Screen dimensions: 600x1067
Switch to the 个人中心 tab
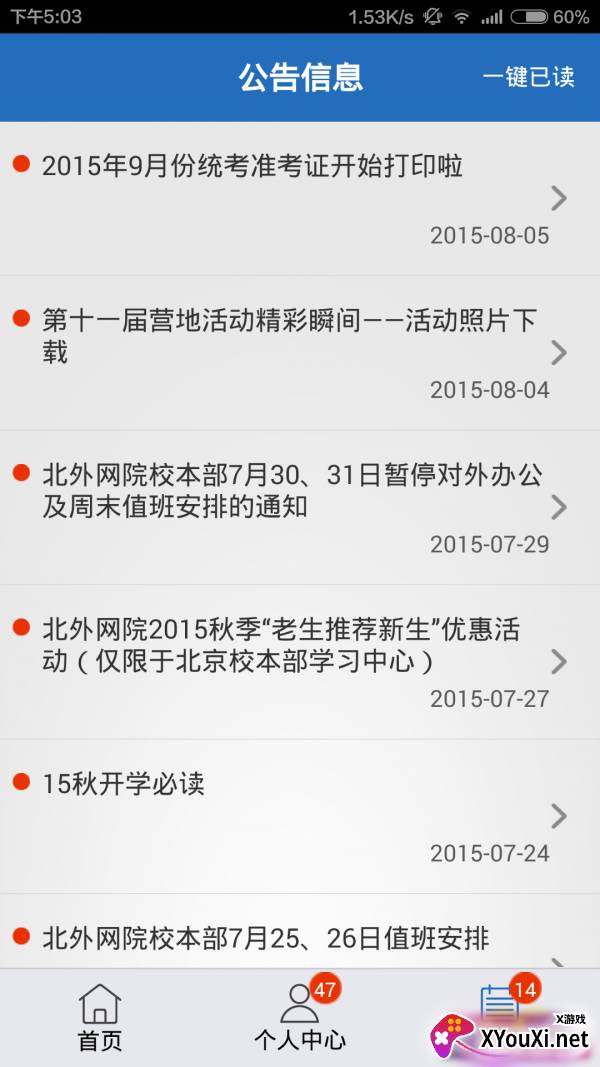coord(300,1018)
